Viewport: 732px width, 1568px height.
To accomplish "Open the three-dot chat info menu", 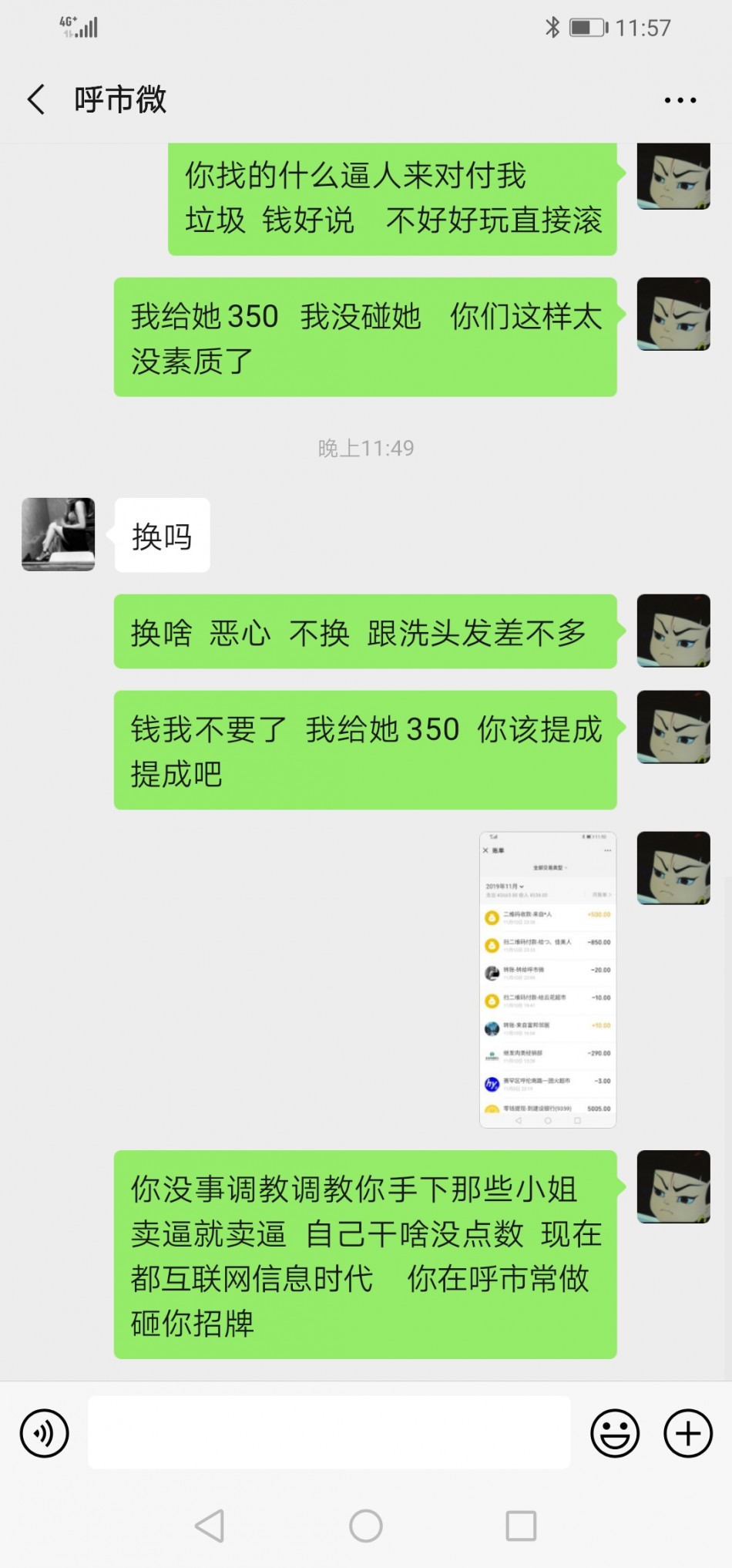I will pos(680,100).
